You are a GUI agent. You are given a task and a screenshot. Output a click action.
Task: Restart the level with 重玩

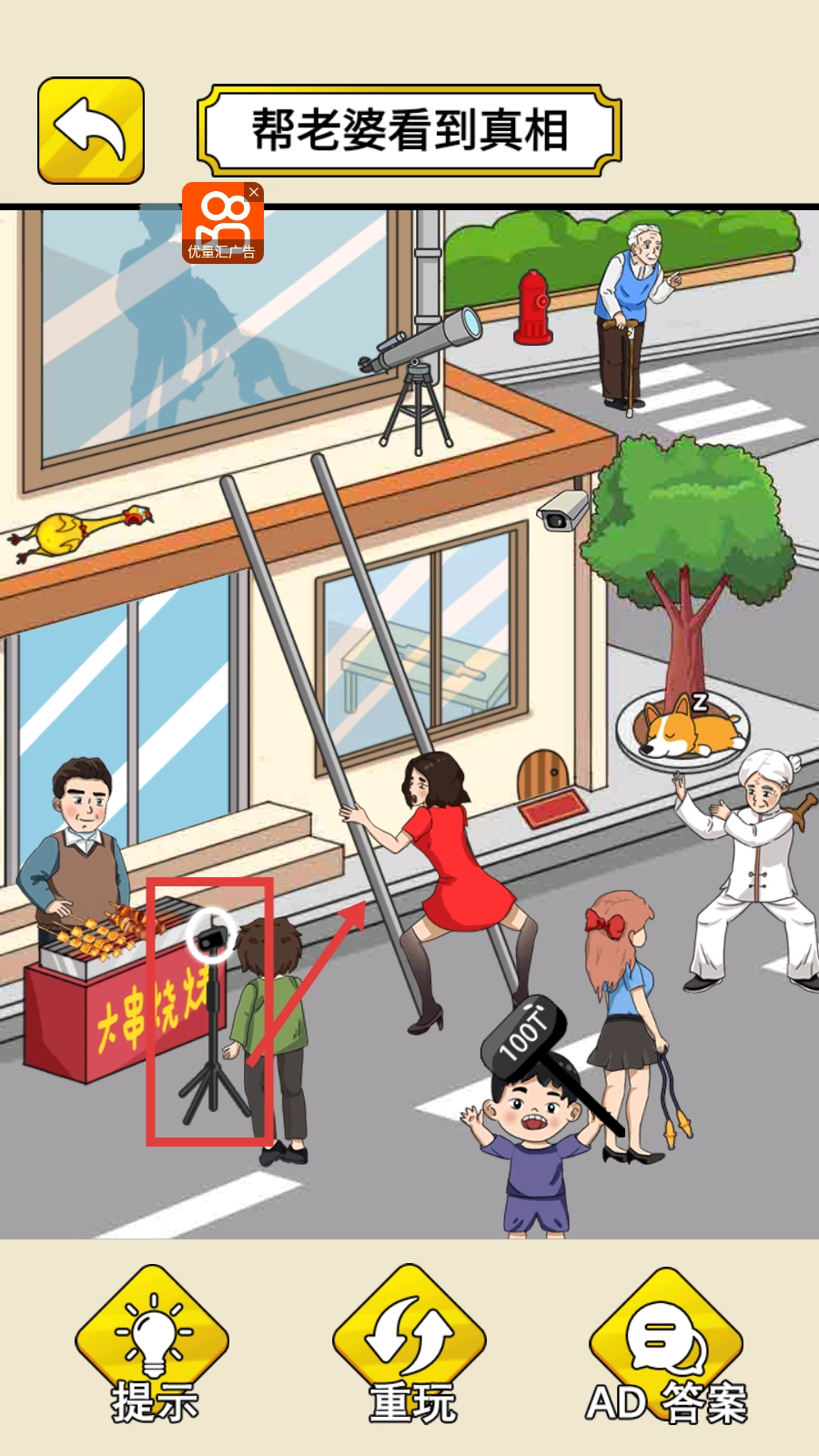[409, 1345]
